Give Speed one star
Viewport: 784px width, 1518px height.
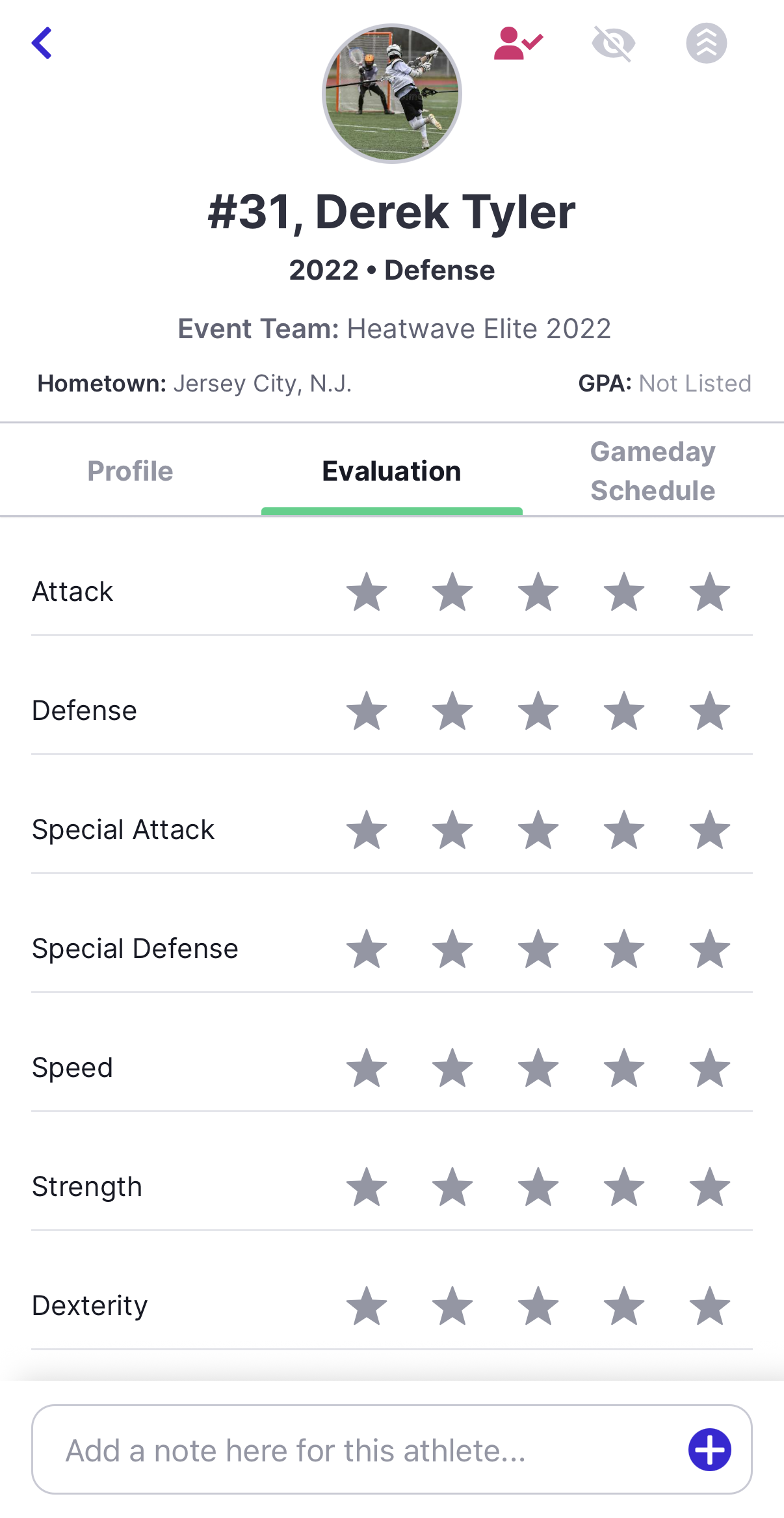click(x=367, y=1068)
